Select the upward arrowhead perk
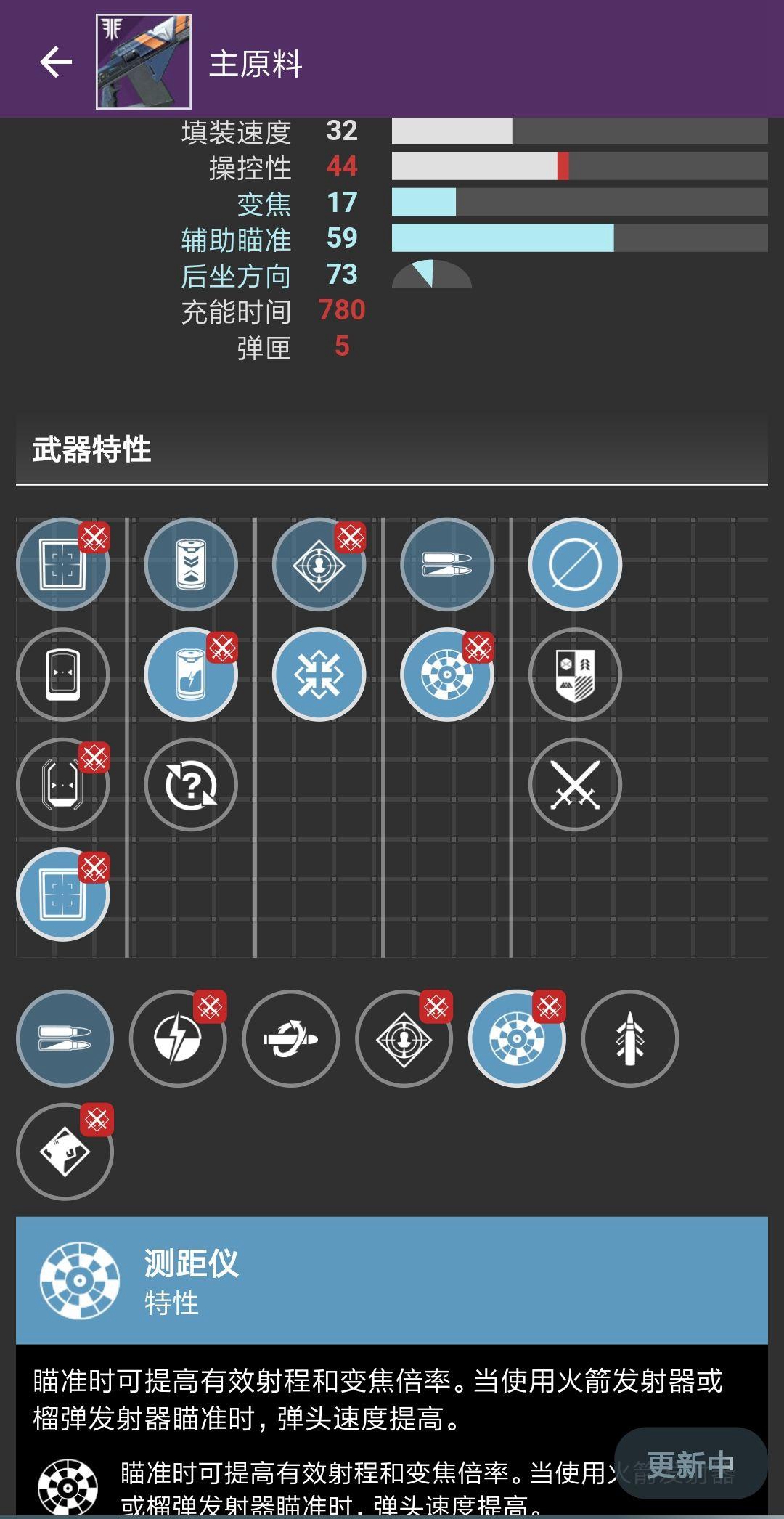This screenshot has width=784, height=1519. [x=630, y=1038]
